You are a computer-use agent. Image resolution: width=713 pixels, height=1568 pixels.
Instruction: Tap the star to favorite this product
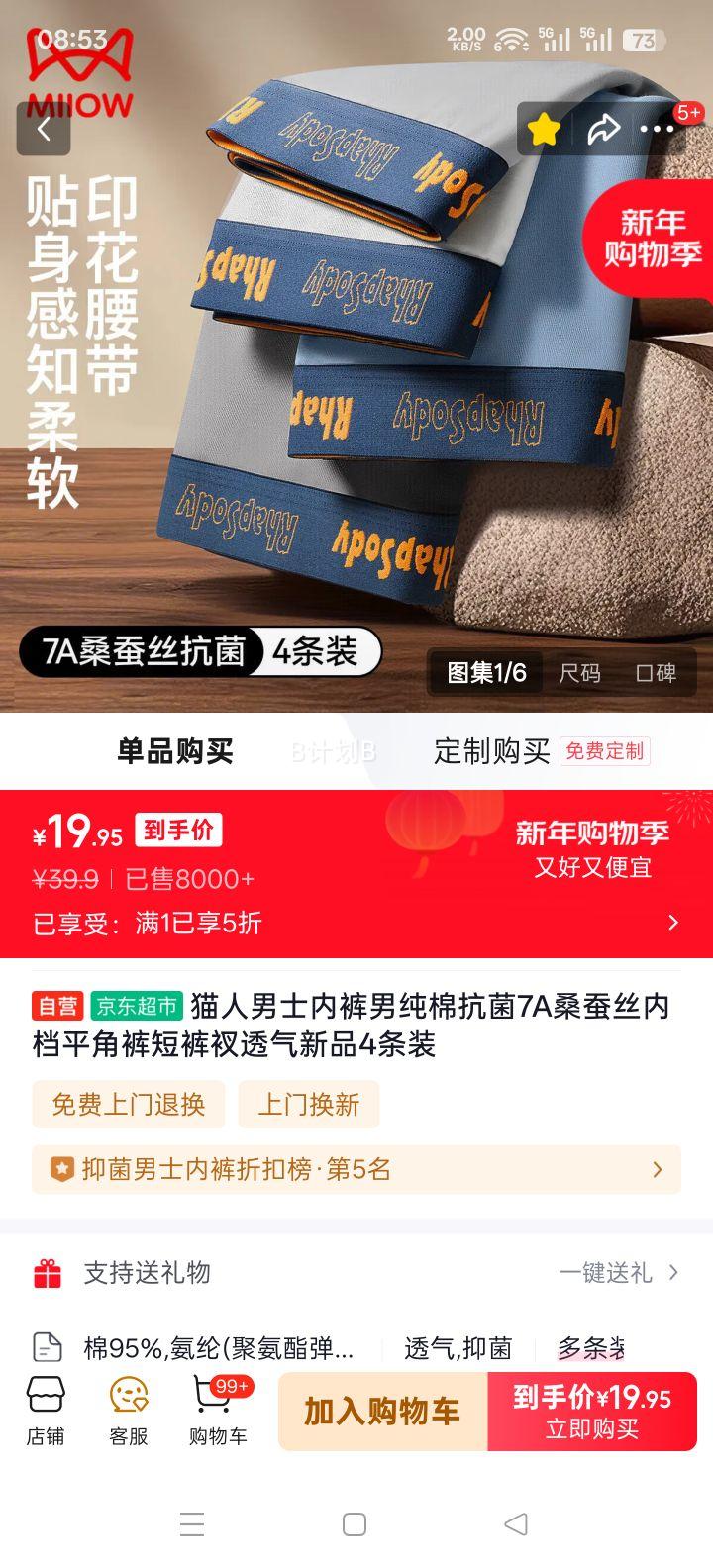click(544, 129)
